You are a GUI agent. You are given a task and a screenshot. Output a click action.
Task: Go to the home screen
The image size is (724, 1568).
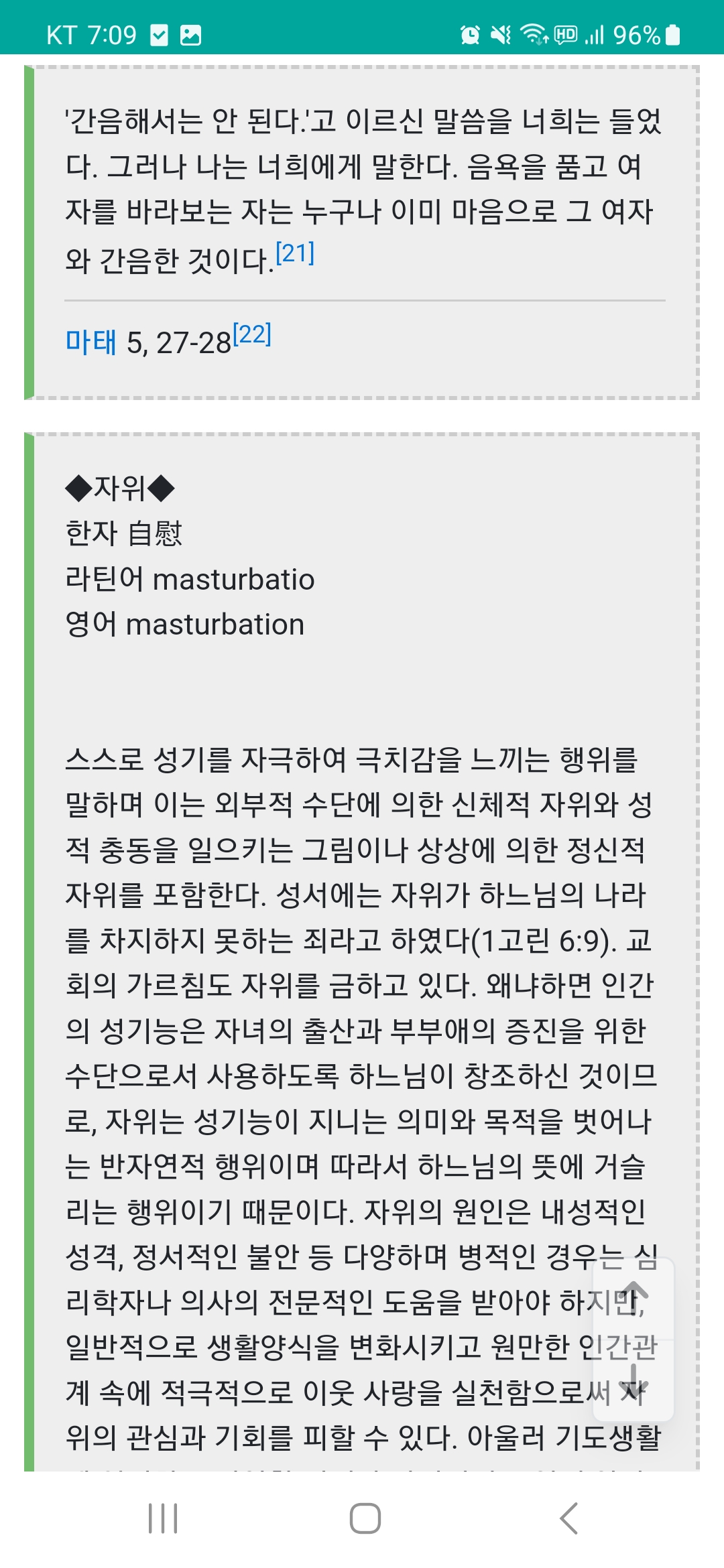click(x=365, y=1518)
